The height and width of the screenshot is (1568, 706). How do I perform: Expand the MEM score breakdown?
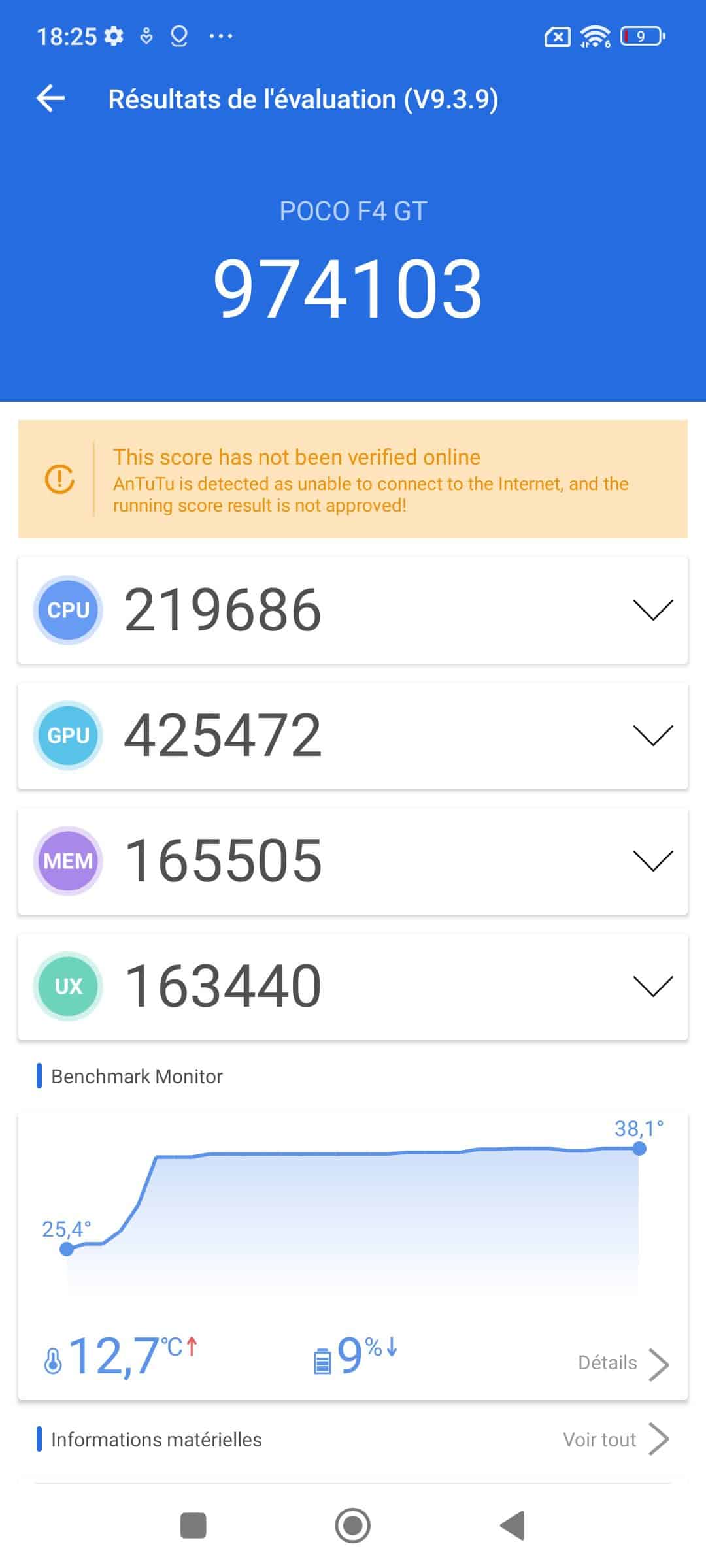point(353,860)
